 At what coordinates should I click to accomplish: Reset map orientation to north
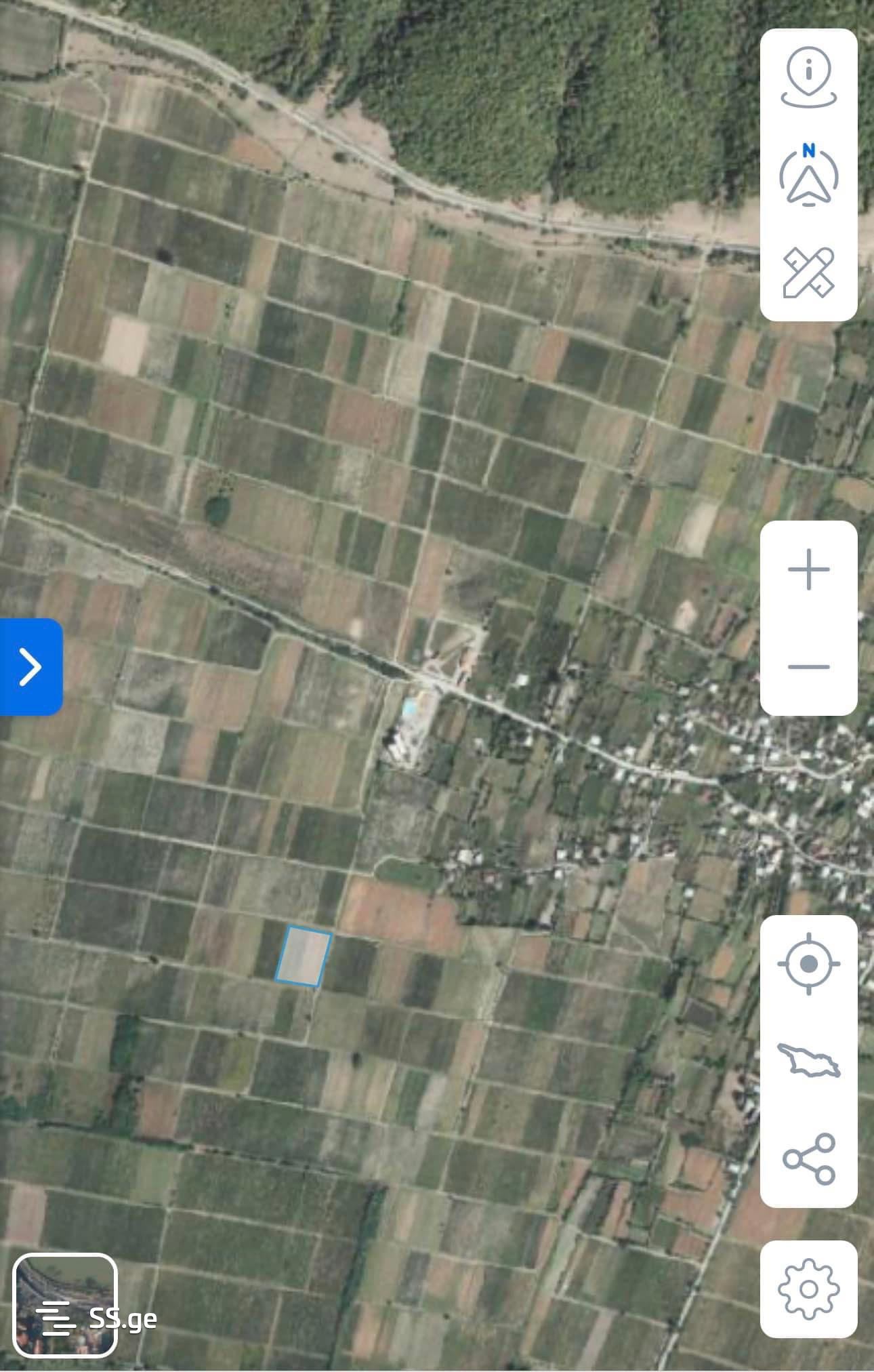click(808, 175)
